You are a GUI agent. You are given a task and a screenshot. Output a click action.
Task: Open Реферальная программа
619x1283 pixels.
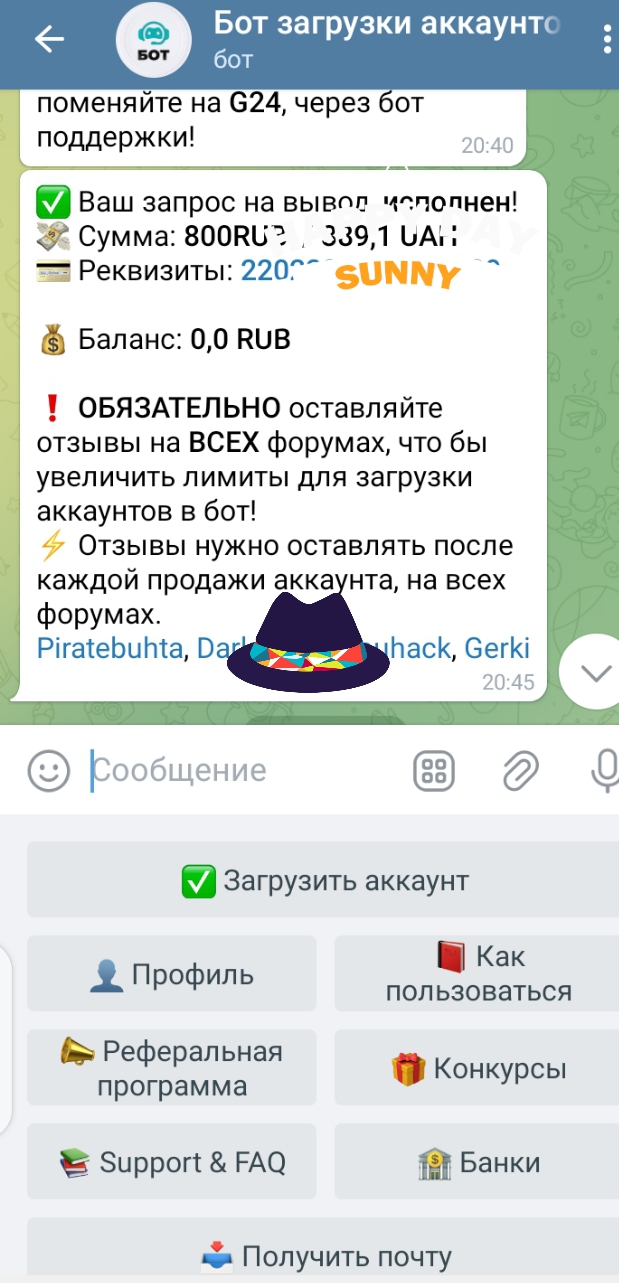172,1068
